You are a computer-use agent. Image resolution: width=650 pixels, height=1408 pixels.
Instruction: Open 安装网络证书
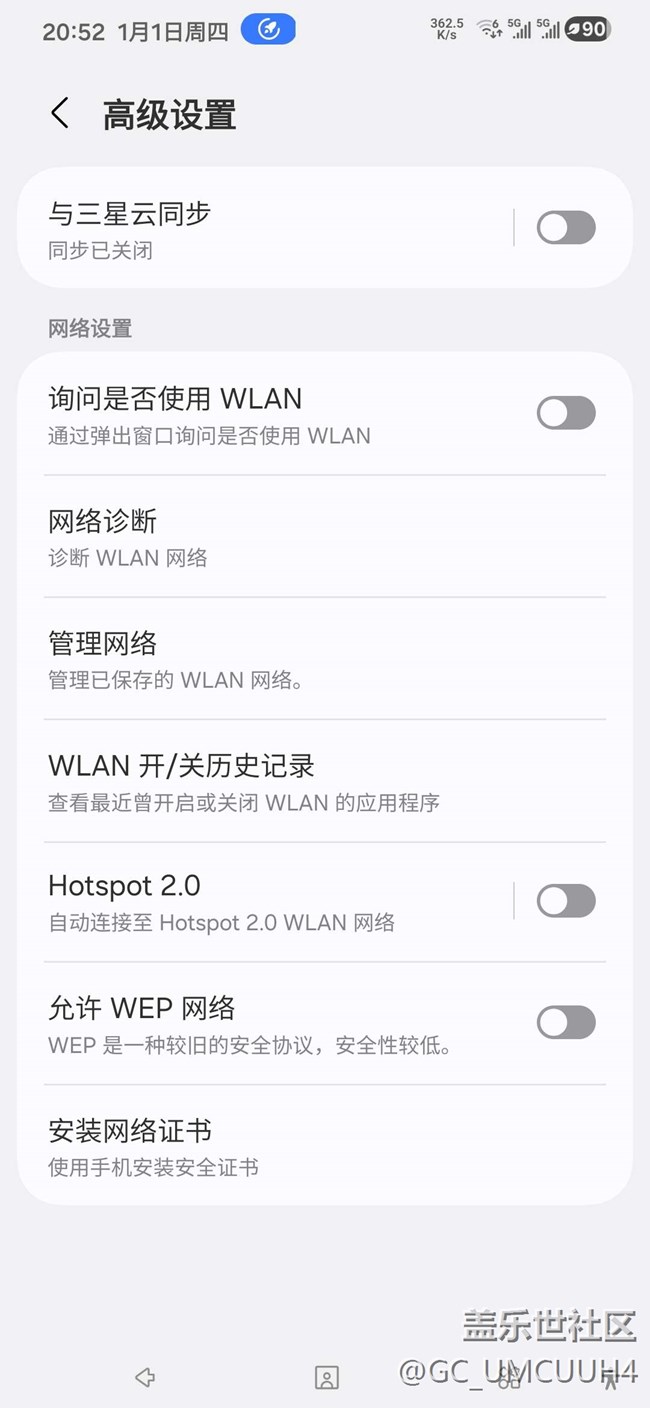(300, 1145)
